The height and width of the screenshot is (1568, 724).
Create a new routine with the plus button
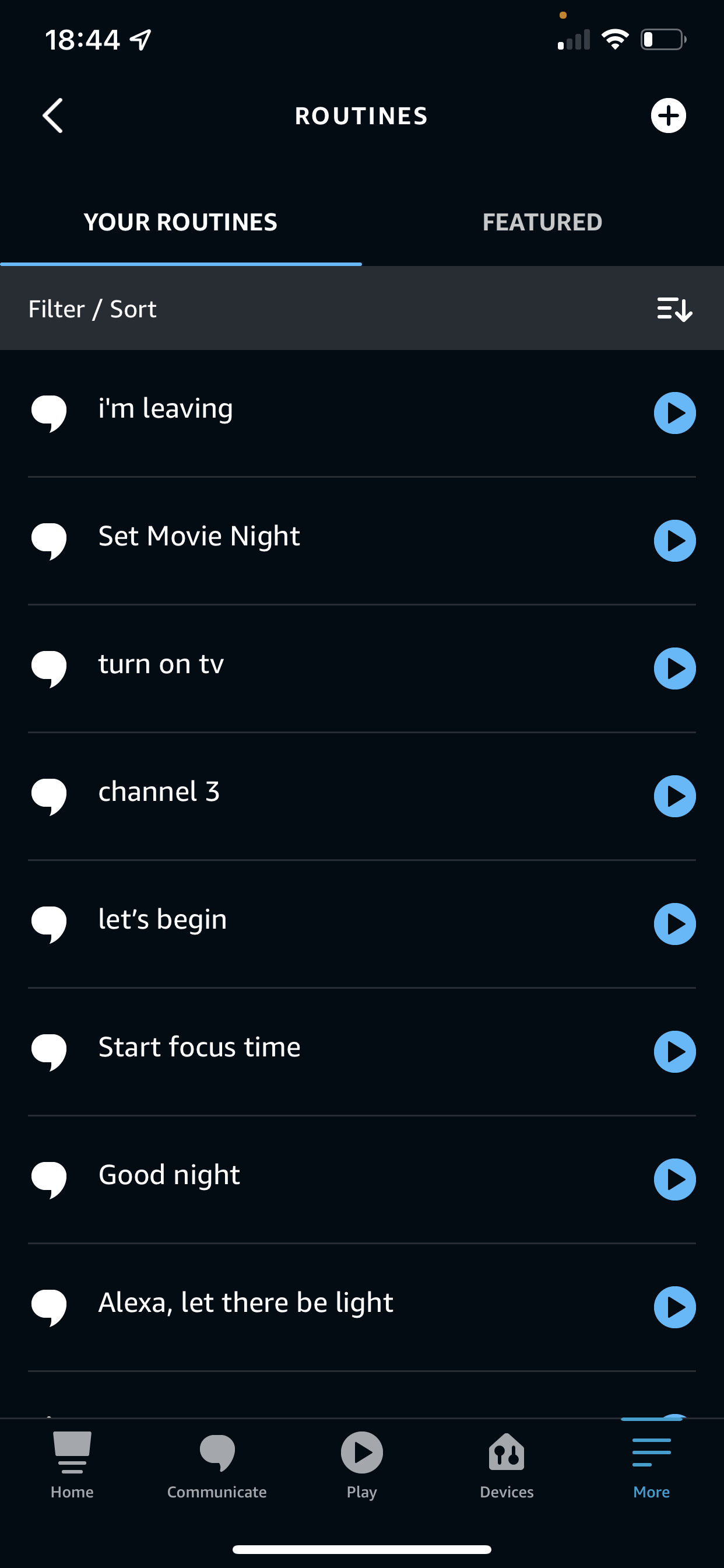point(668,115)
